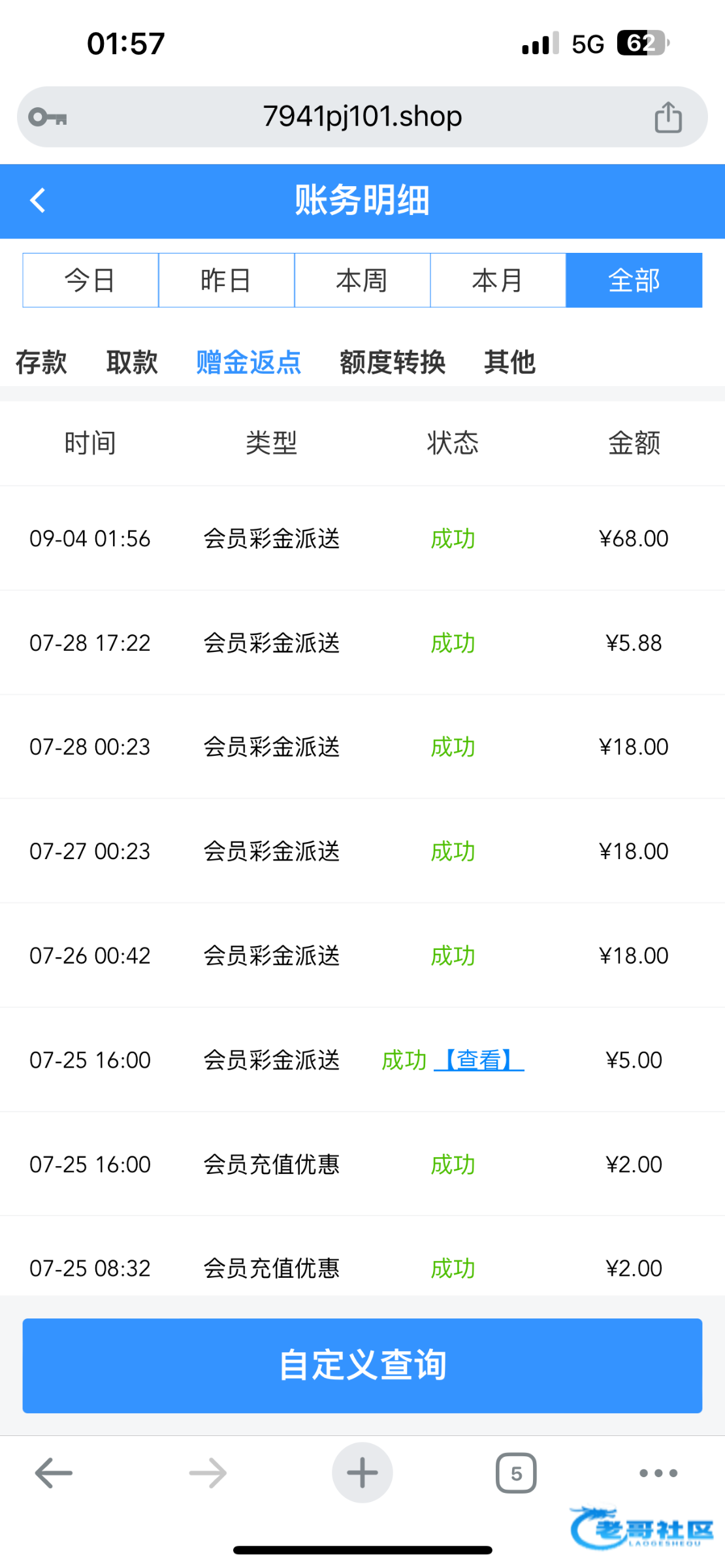Choose the 全部 date filter

tap(634, 280)
